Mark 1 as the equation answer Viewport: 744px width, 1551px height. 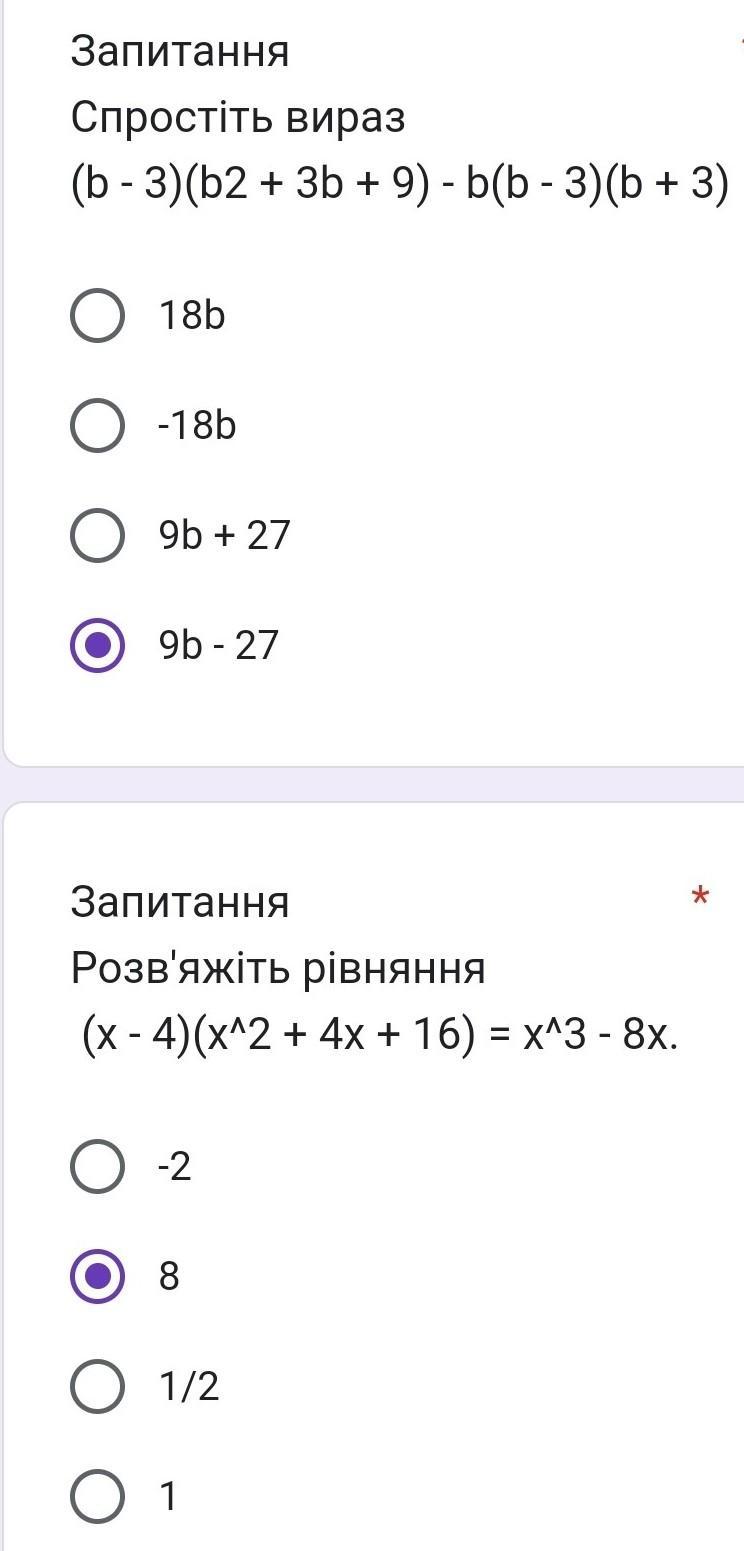(x=98, y=1496)
